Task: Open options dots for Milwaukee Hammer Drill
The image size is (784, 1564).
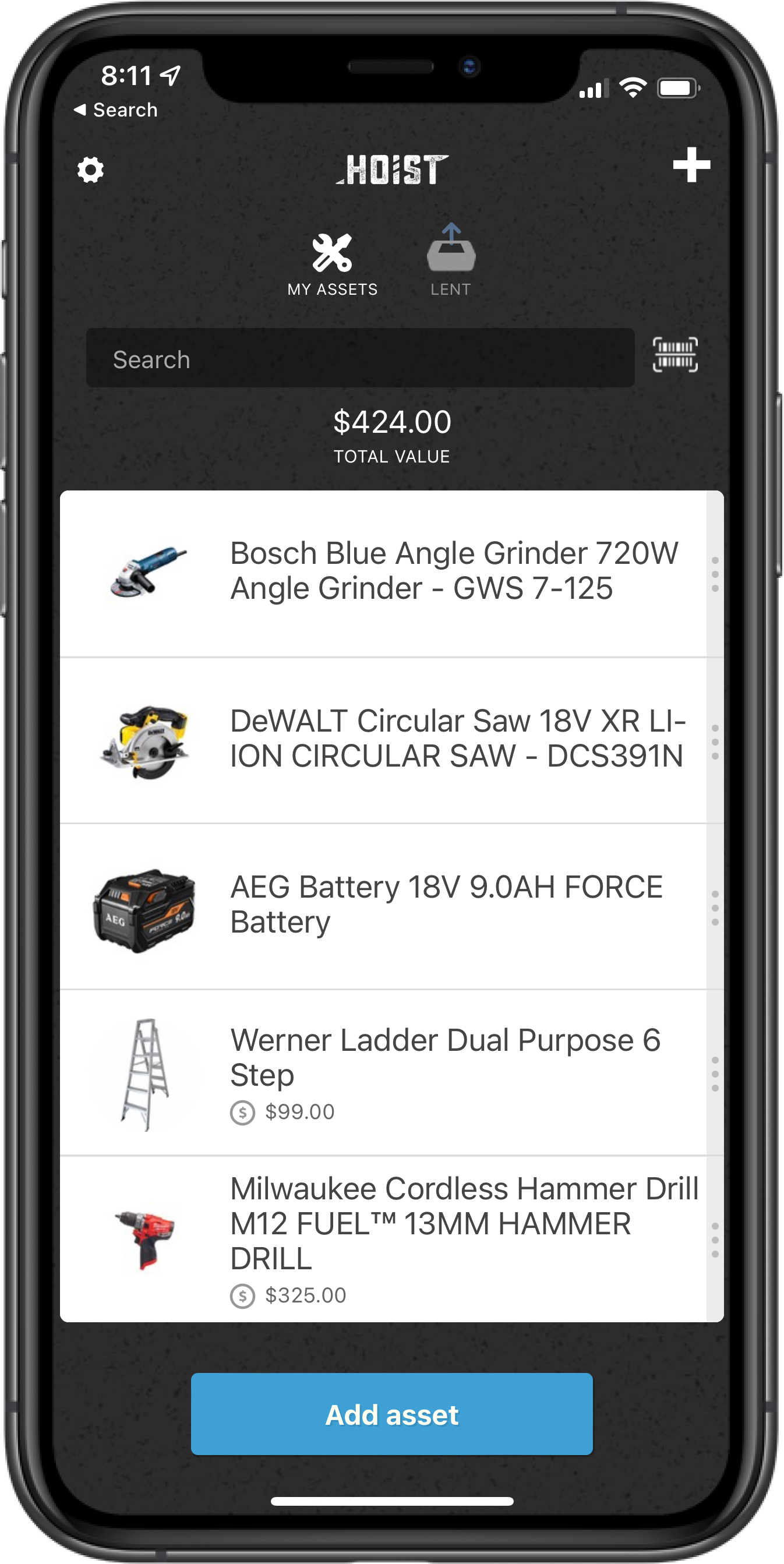Action: coord(715,1240)
